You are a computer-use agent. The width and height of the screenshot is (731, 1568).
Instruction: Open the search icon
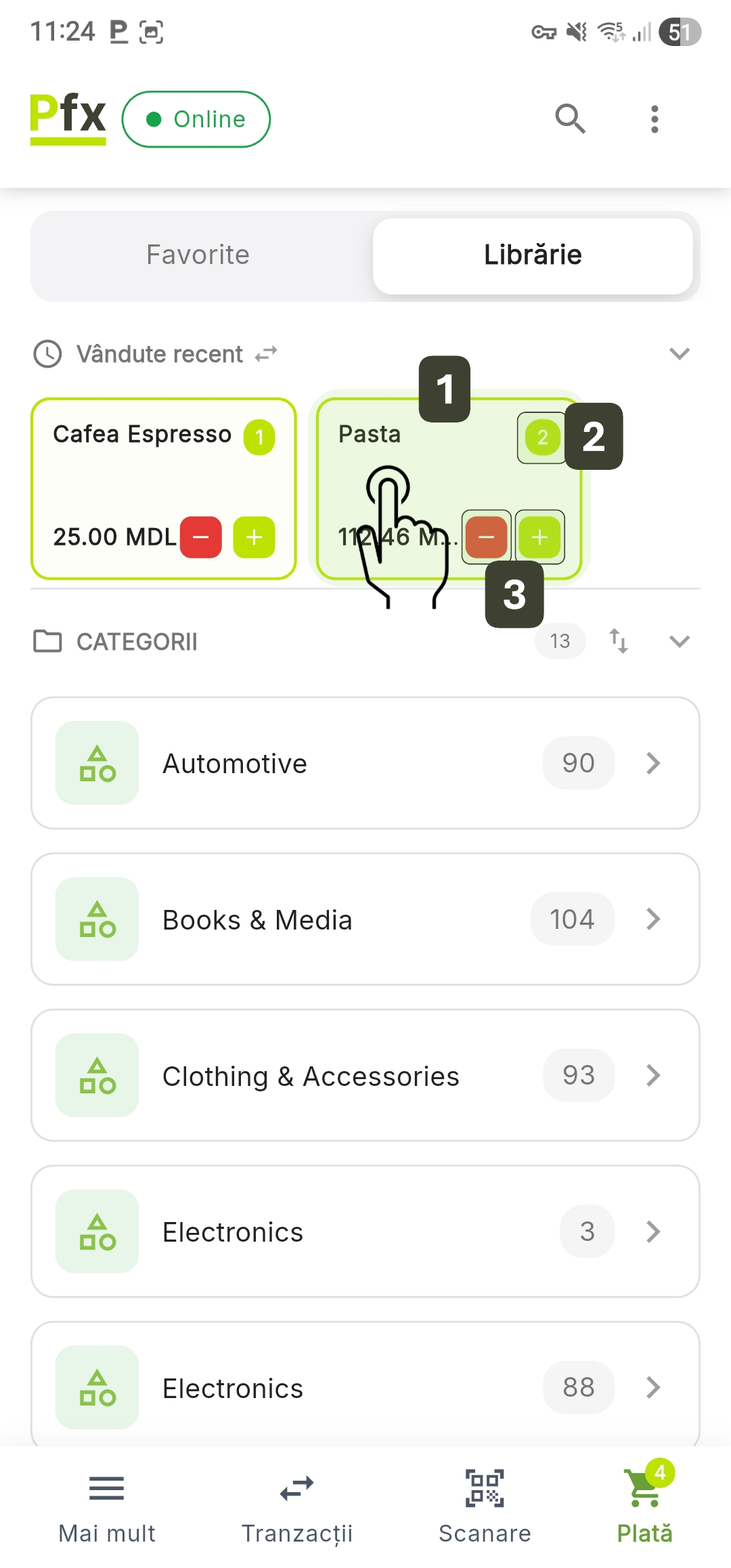point(570,119)
